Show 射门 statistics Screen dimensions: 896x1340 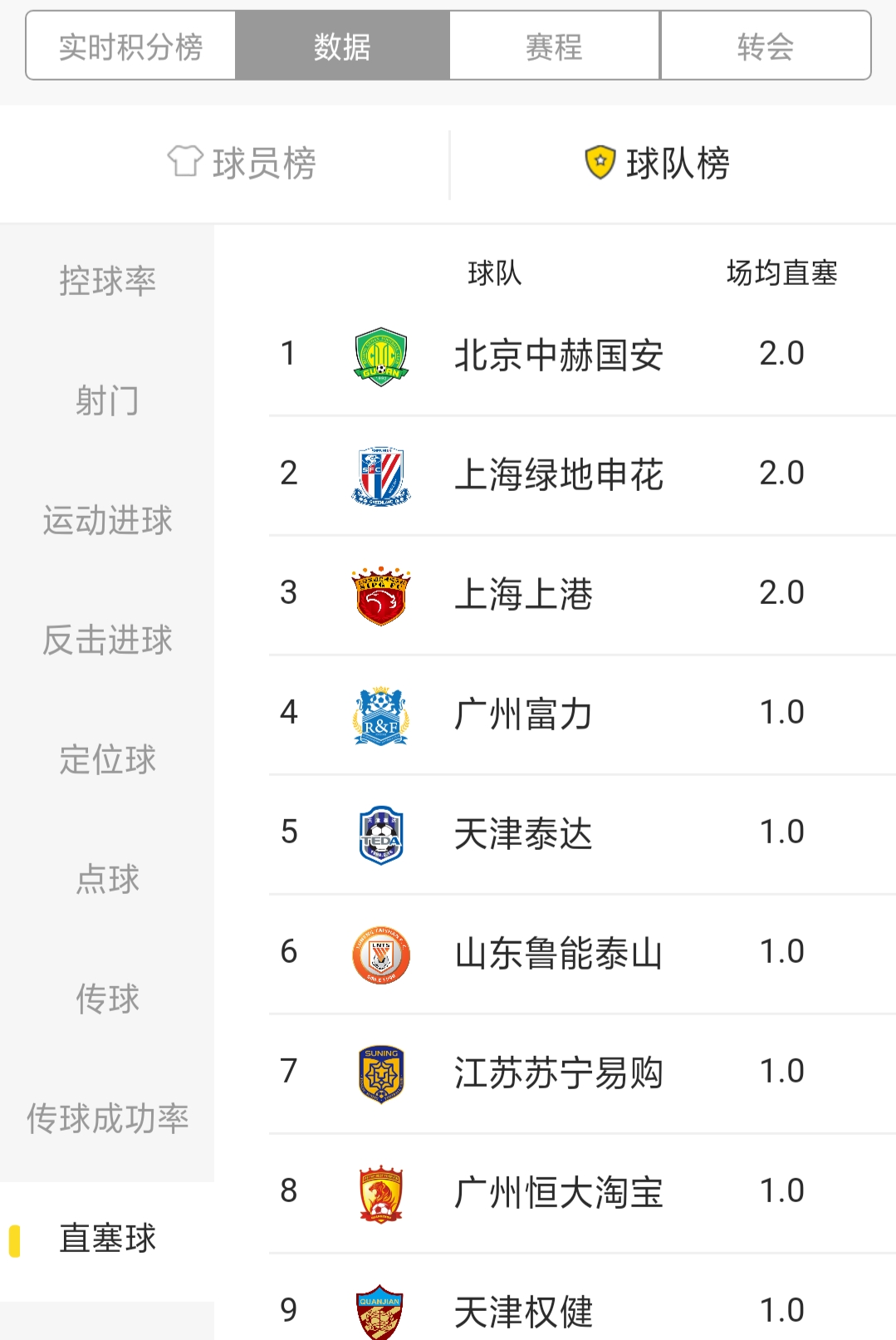[107, 400]
